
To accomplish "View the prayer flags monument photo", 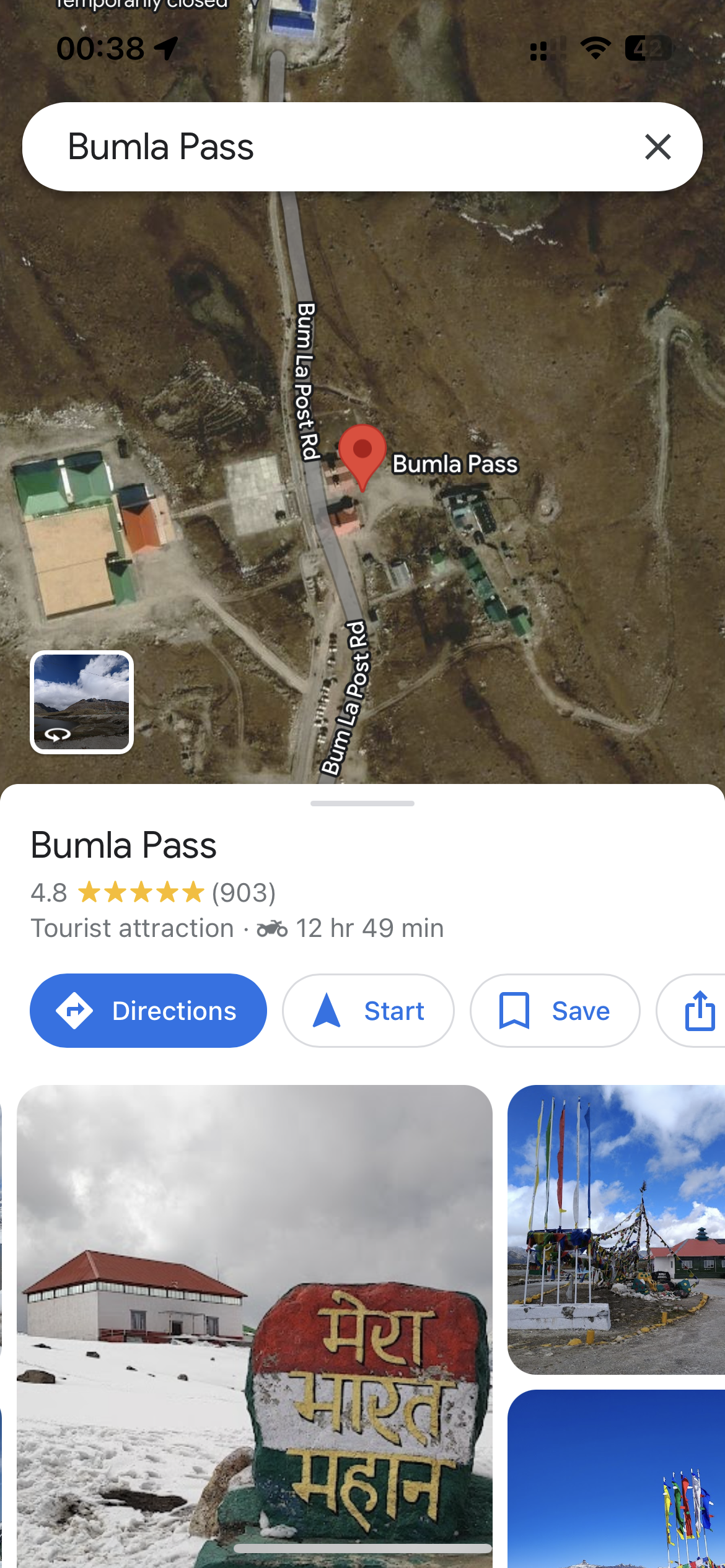I will click(x=616, y=1229).
